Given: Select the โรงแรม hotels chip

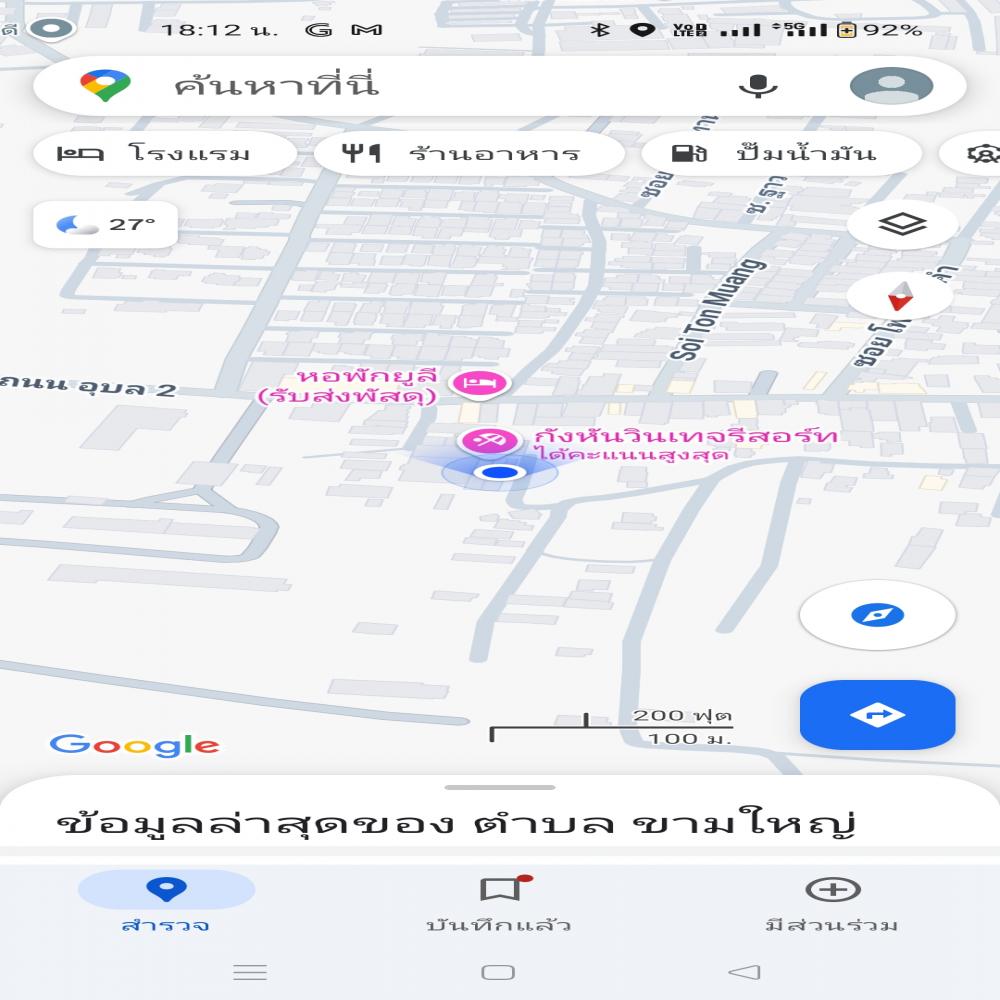Looking at the screenshot, I should click(x=165, y=154).
